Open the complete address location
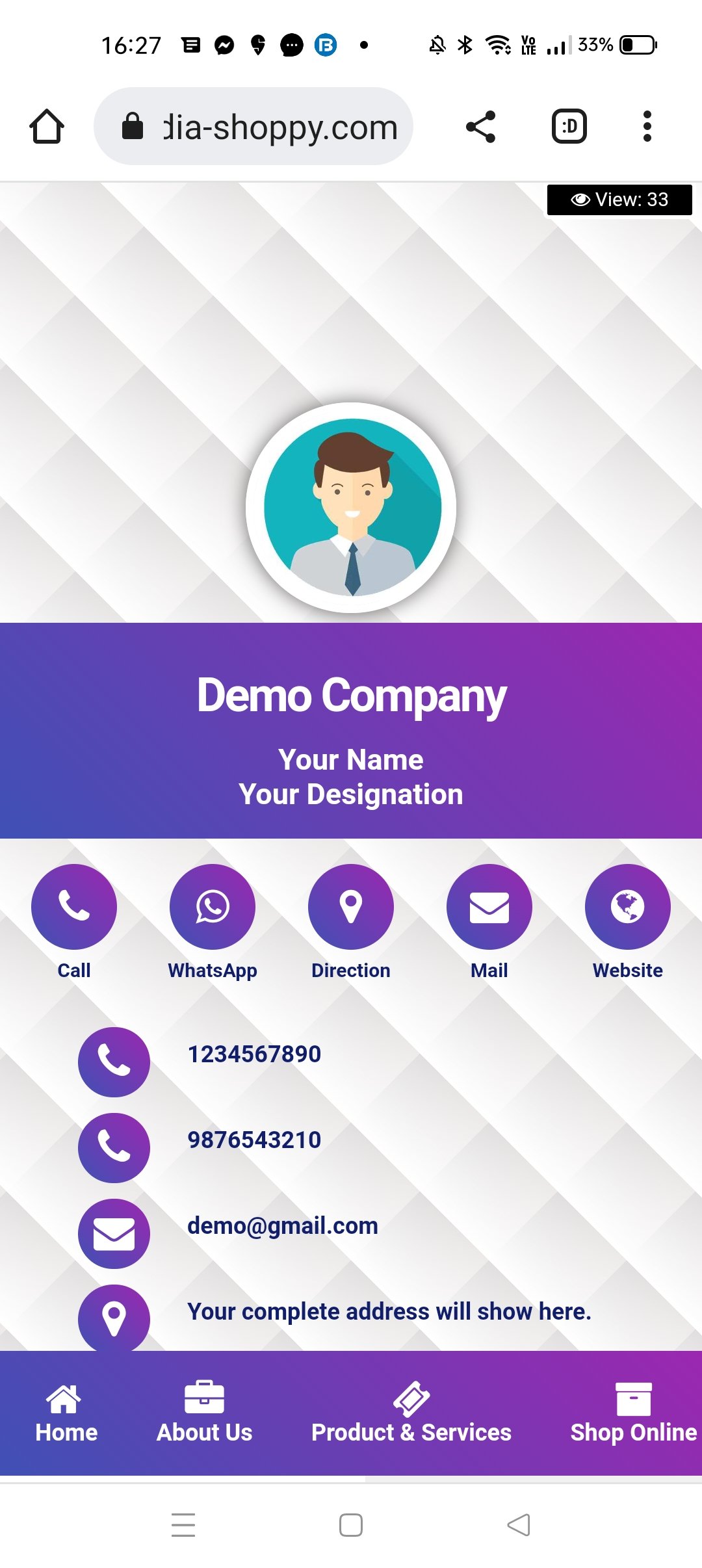702x1568 pixels. [389, 1312]
